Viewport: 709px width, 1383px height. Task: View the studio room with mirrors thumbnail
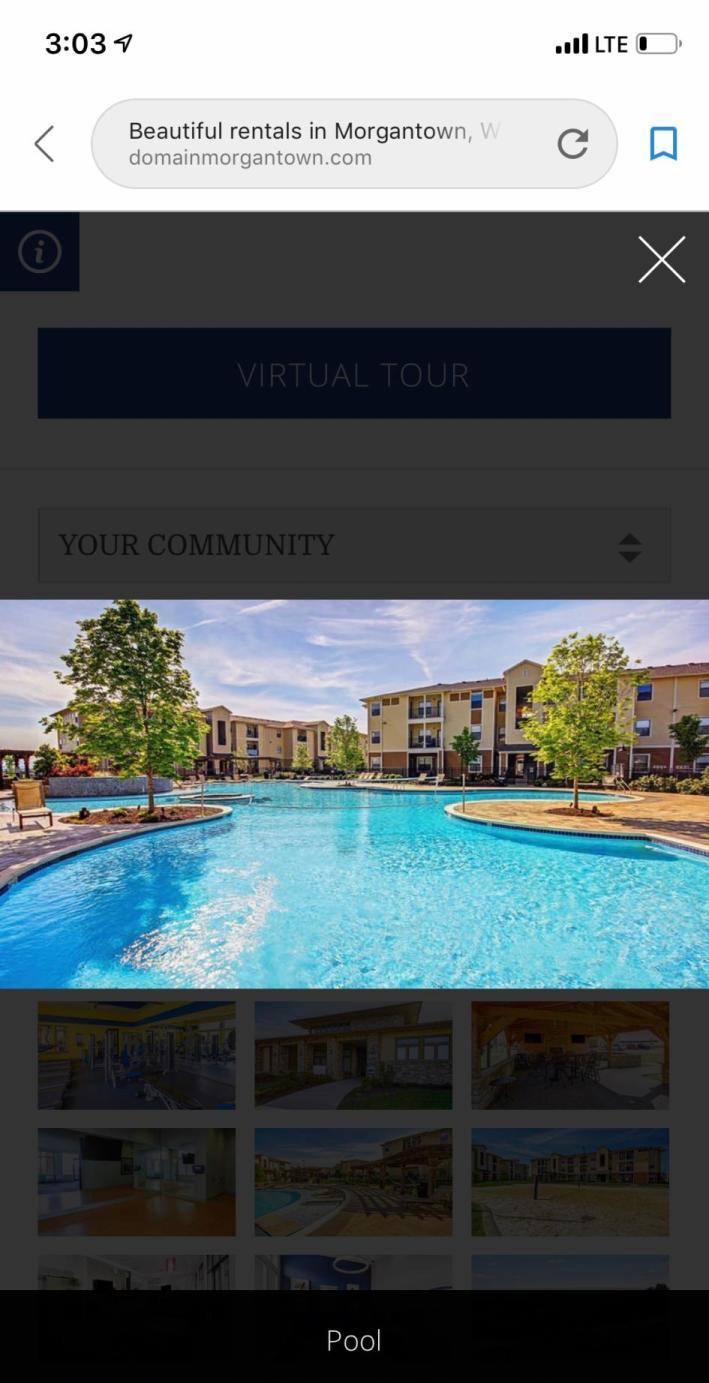coord(137,1182)
